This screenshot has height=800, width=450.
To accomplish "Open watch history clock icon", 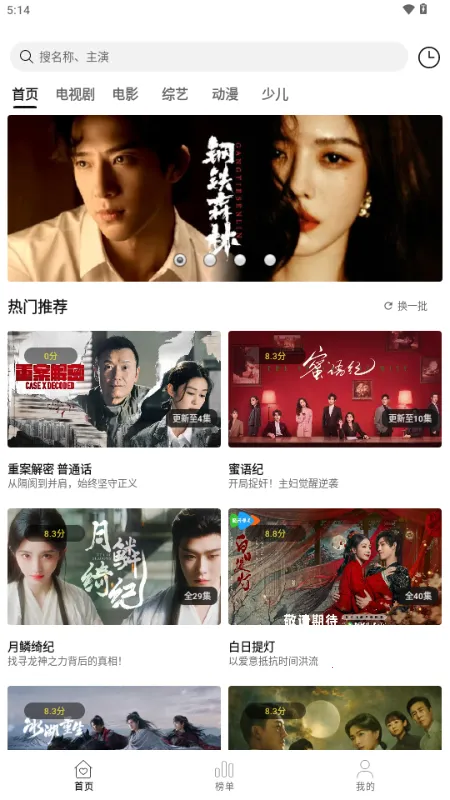I will (x=429, y=57).
